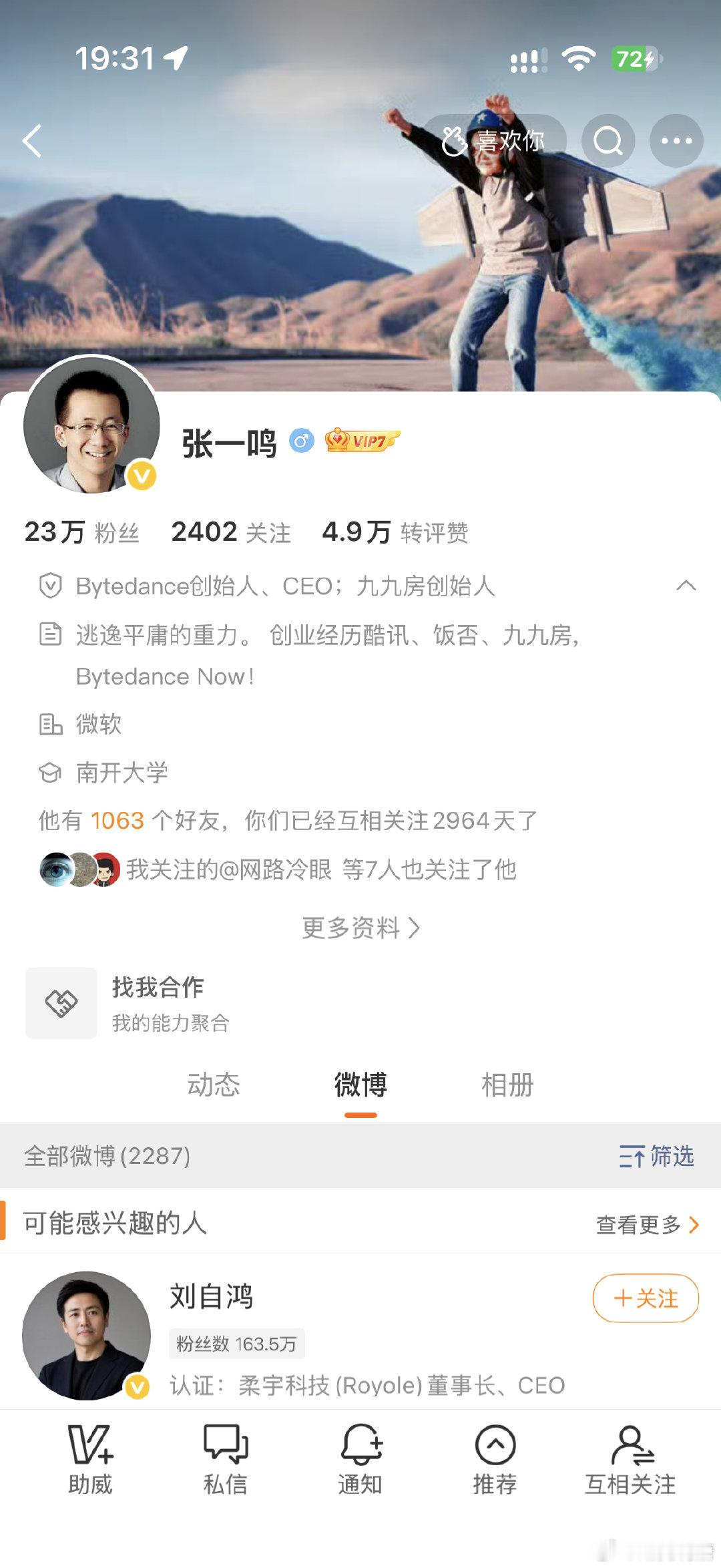The width and height of the screenshot is (721, 1568).
Task: Tap 助威 in the bottom bar
Action: point(91,1460)
